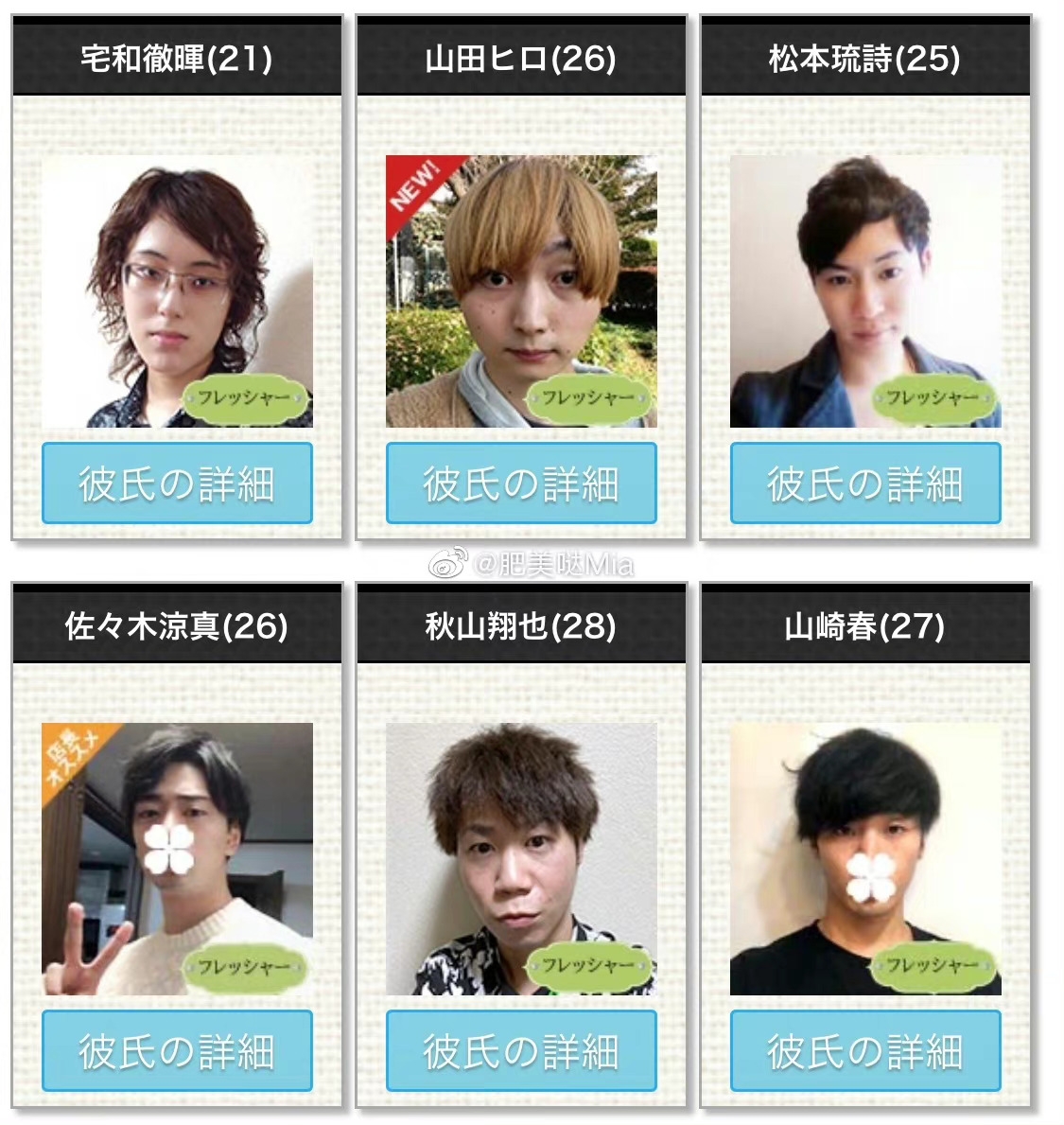Open 彼氏の詳細 for 宅和徹暉

point(177,483)
